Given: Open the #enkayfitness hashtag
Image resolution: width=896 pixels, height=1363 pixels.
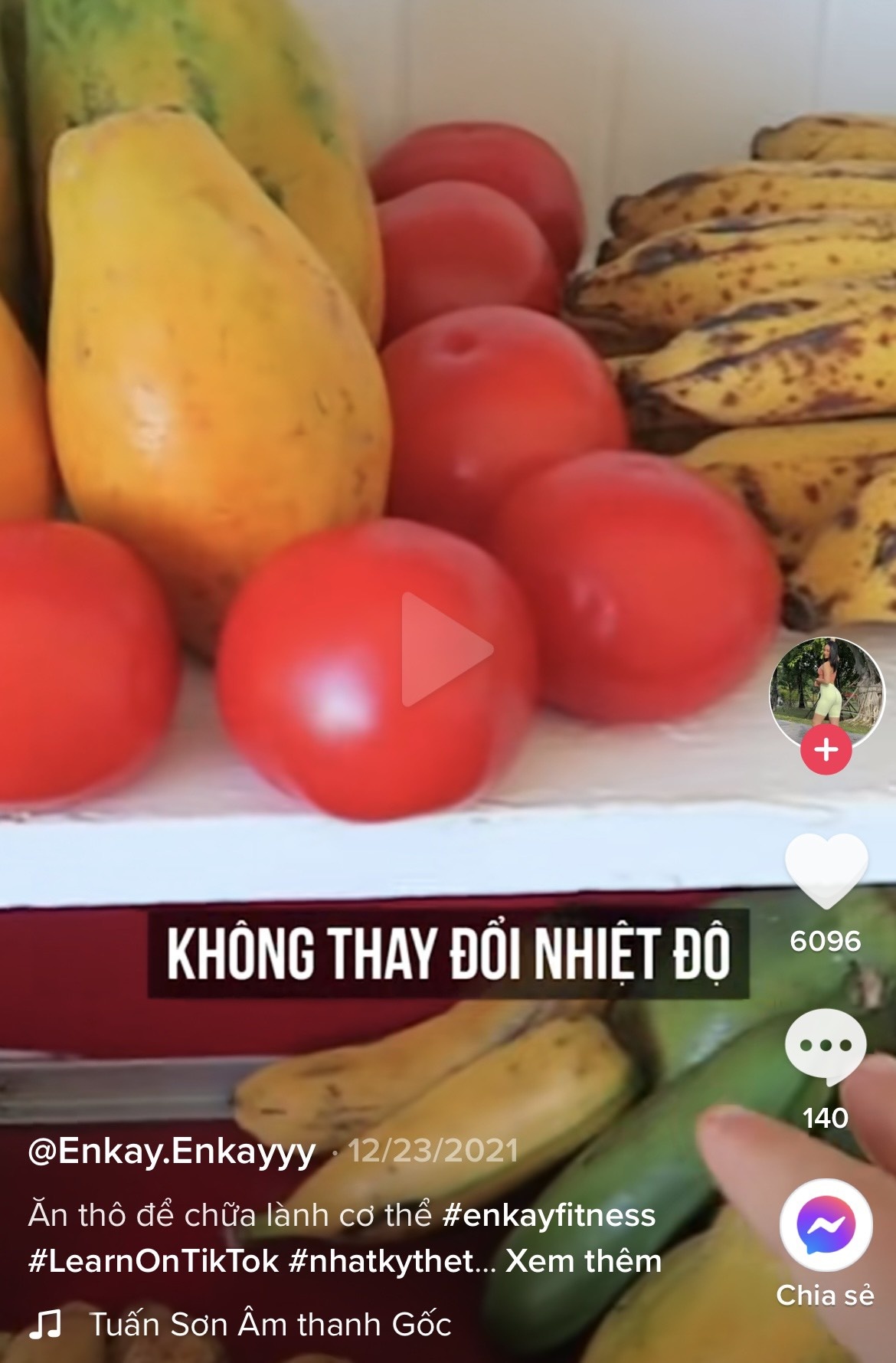Looking at the screenshot, I should coord(548,1215).
